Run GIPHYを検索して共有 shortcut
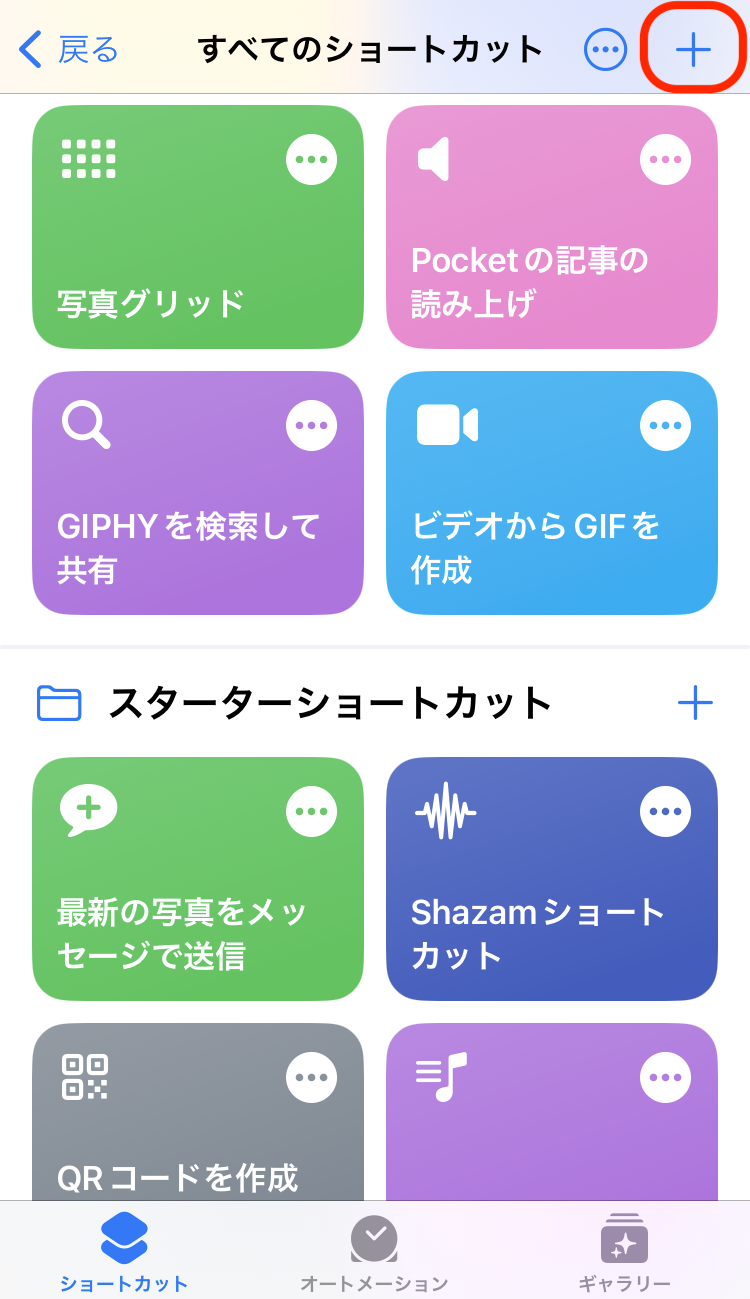Viewport: 750px width, 1299px height. tap(198, 493)
